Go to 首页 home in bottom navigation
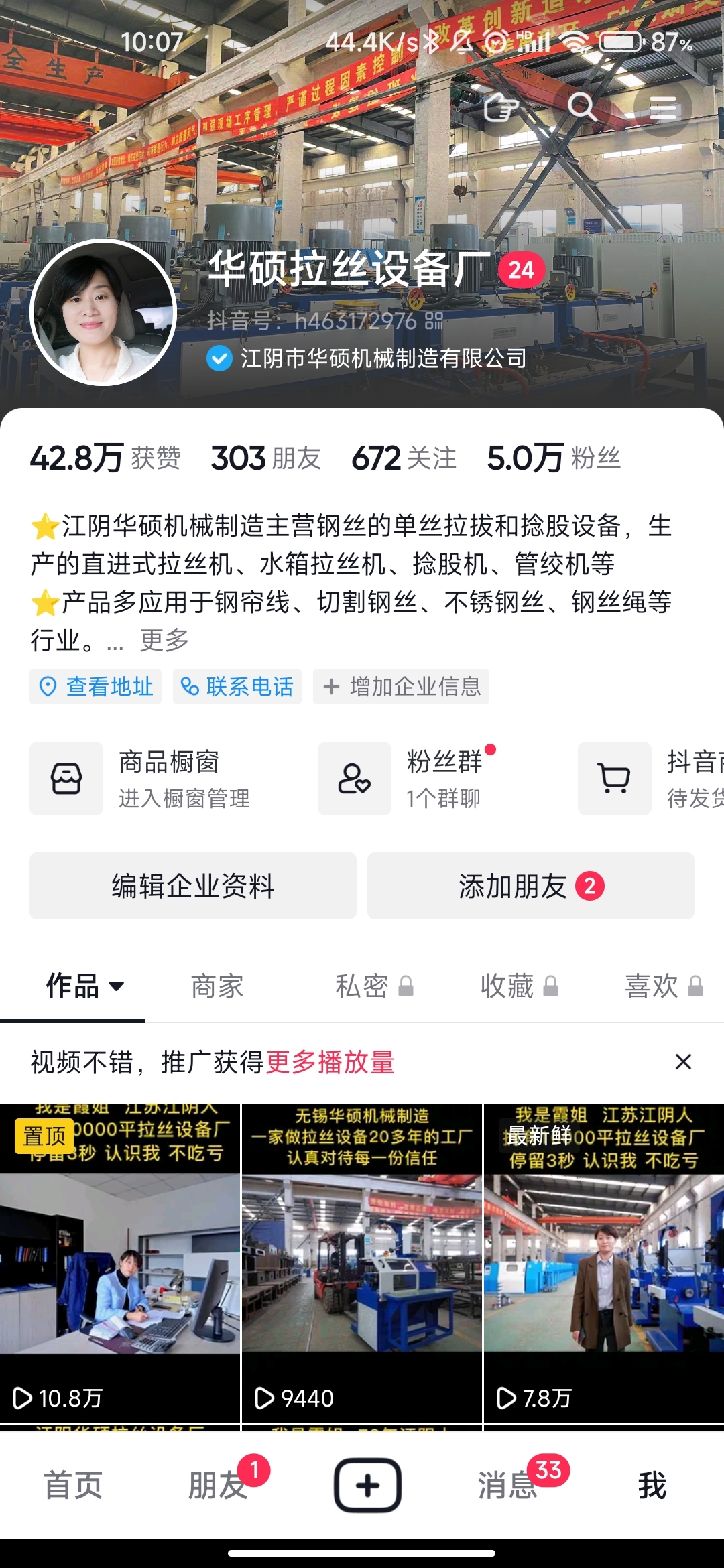 [x=72, y=1485]
